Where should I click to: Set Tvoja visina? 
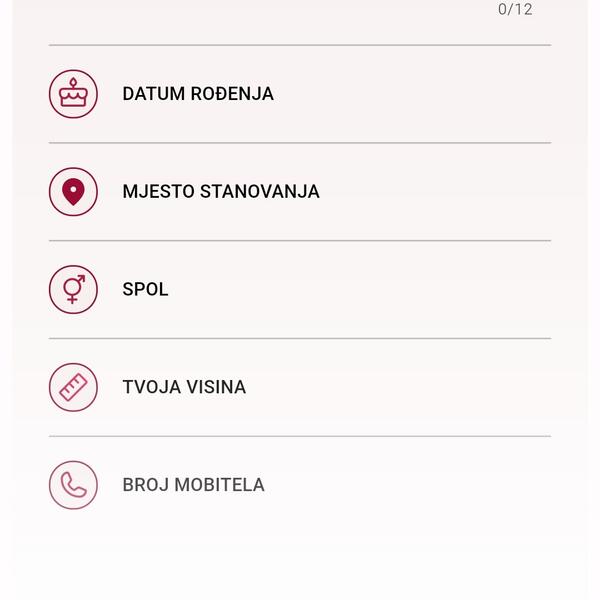pyautogui.click(x=184, y=387)
